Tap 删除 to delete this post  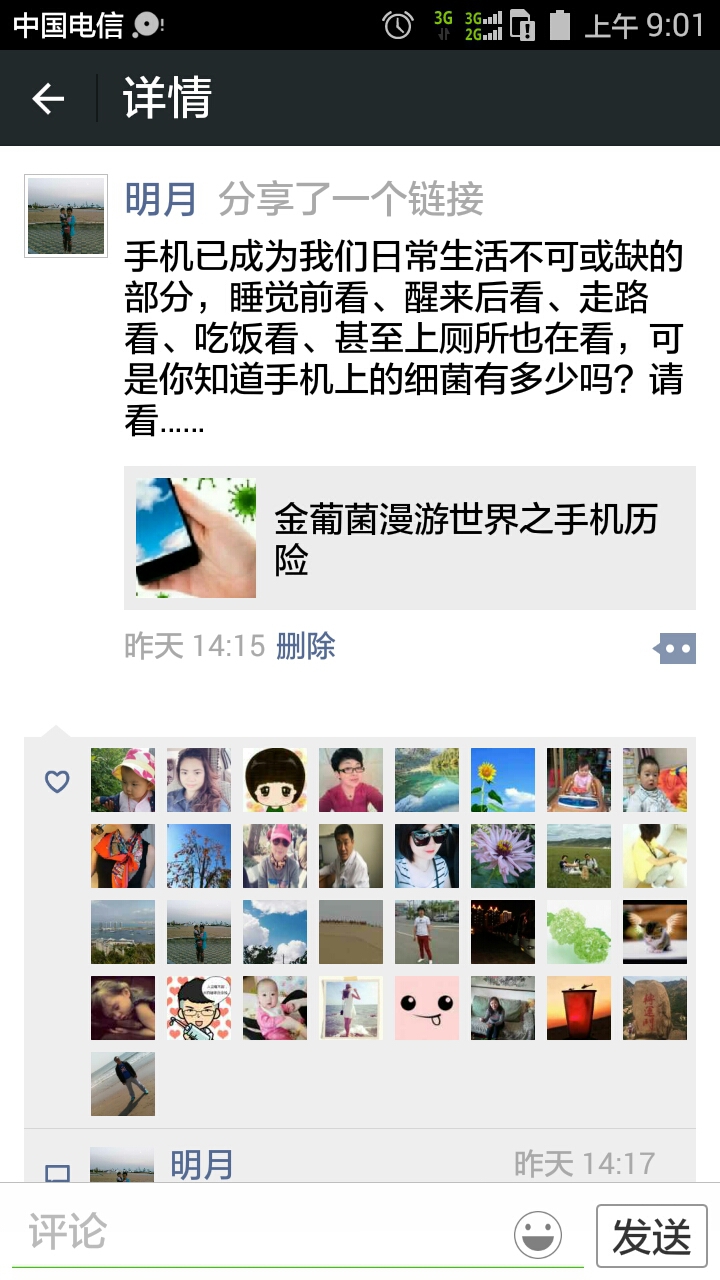click(306, 646)
